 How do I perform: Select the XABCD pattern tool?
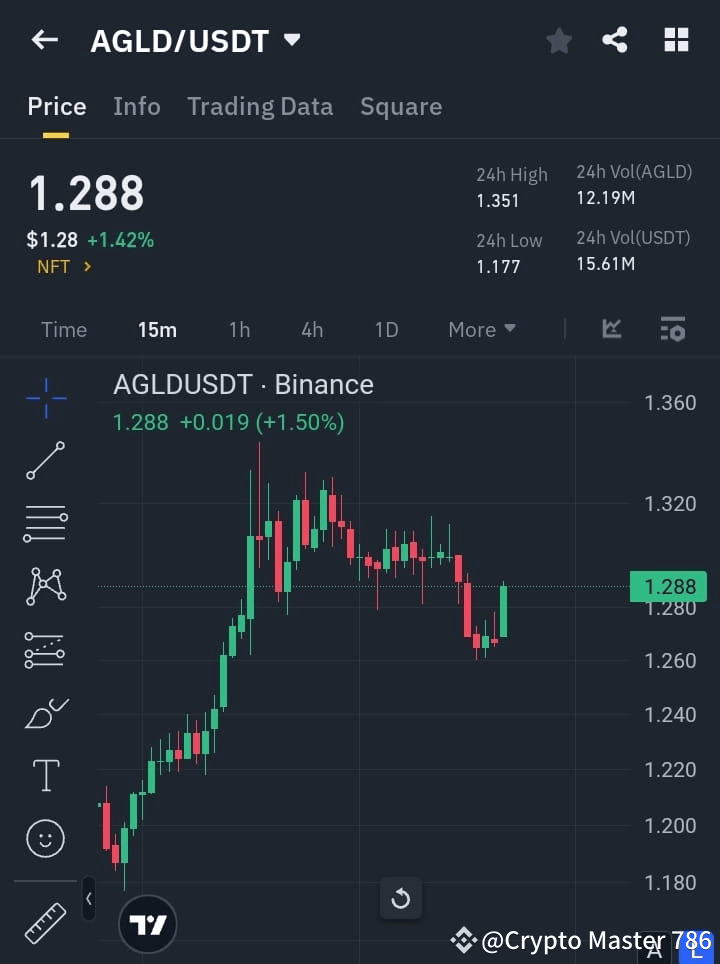tap(44, 587)
